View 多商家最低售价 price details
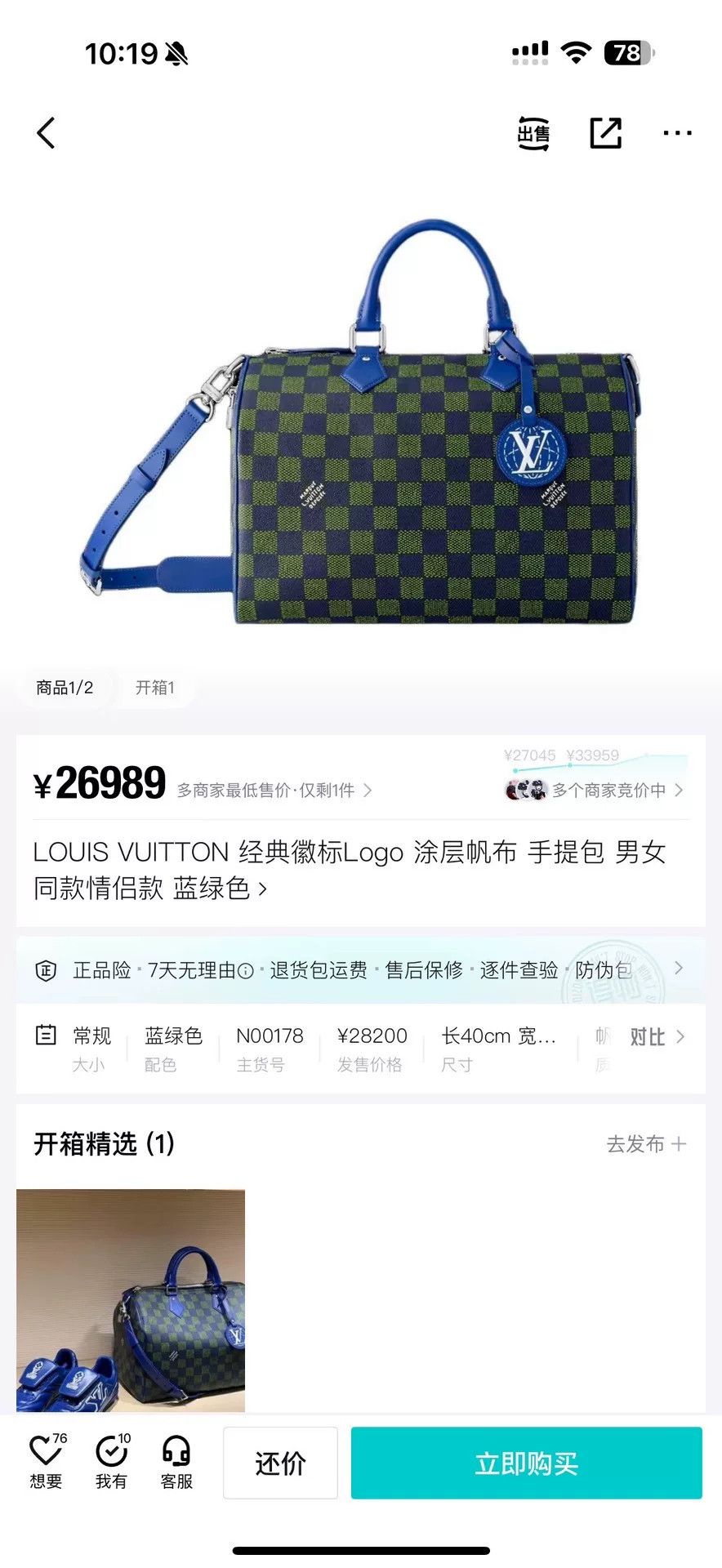The height and width of the screenshot is (1568, 722). [x=274, y=790]
